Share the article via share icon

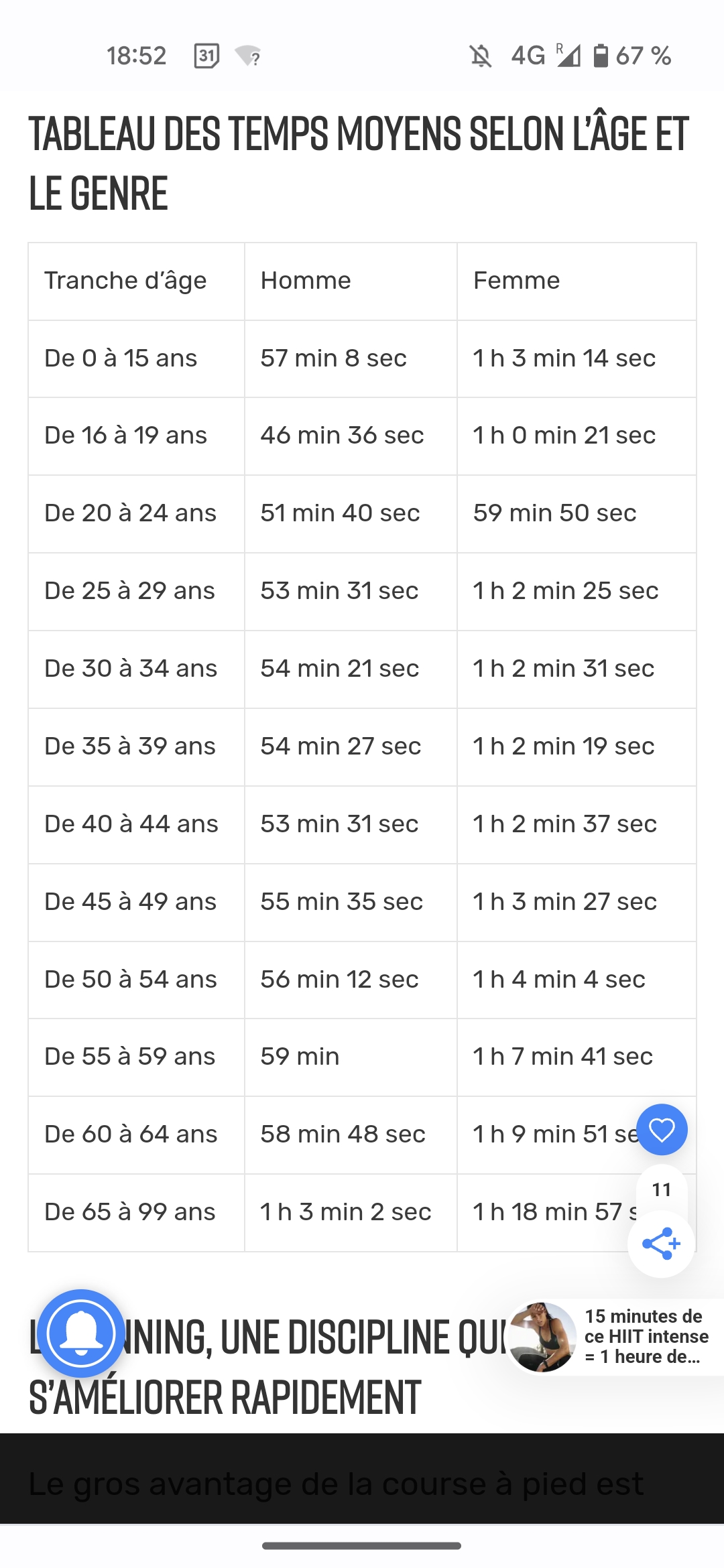(661, 1244)
